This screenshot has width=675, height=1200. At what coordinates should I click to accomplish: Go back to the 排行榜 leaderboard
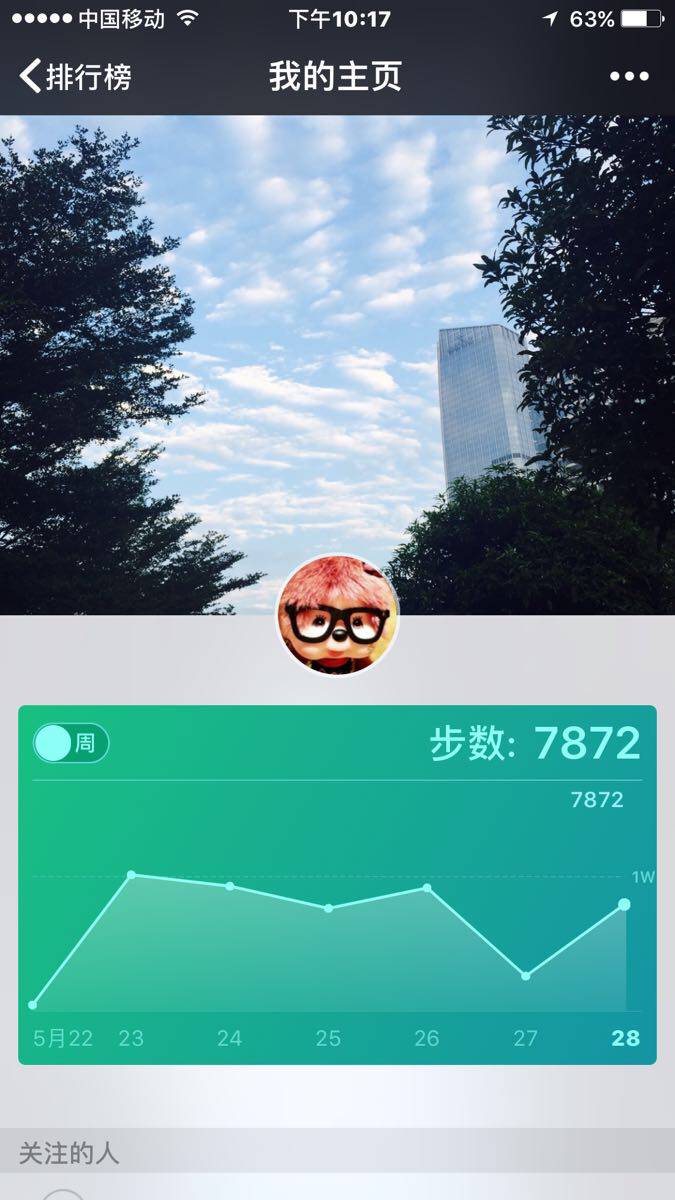pos(76,77)
